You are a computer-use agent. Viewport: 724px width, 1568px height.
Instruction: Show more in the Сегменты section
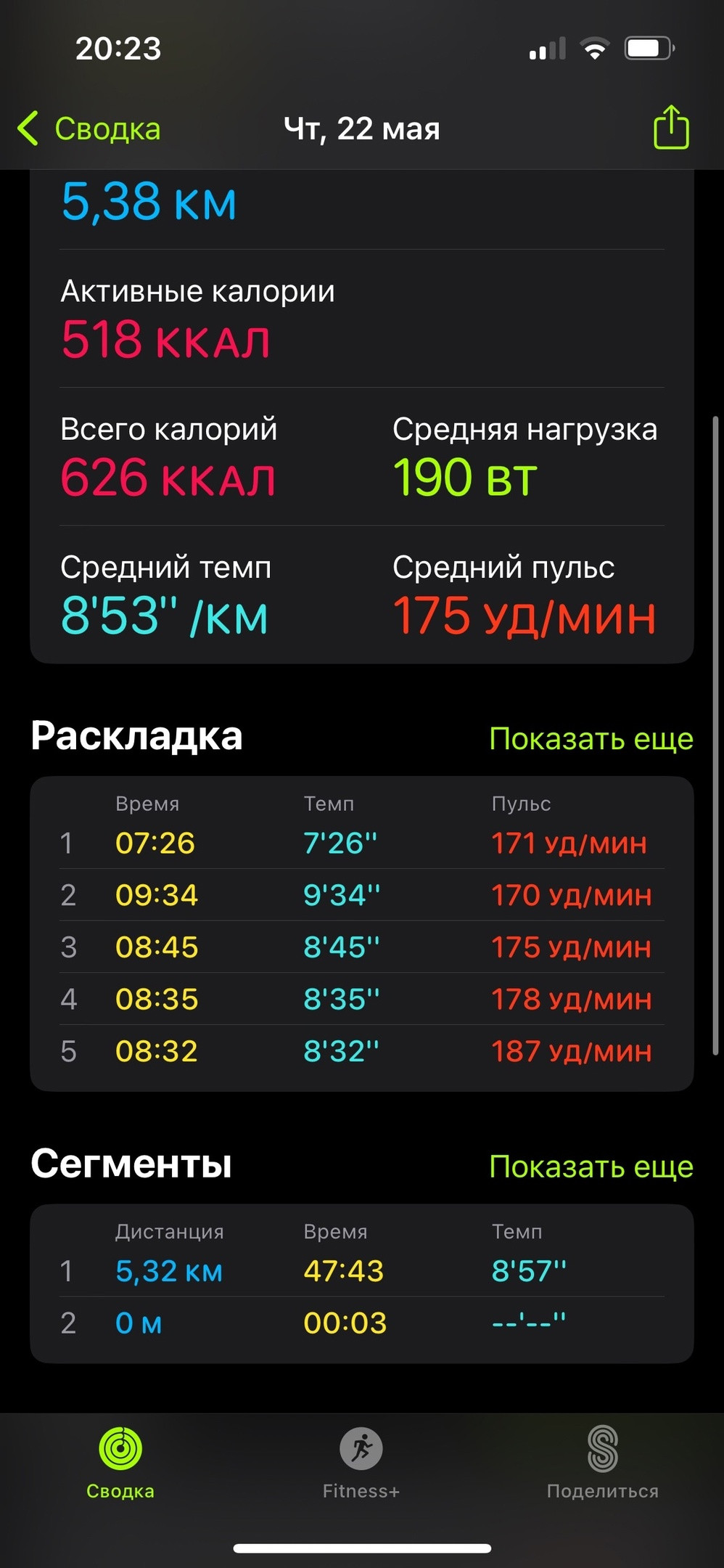coord(591,1167)
